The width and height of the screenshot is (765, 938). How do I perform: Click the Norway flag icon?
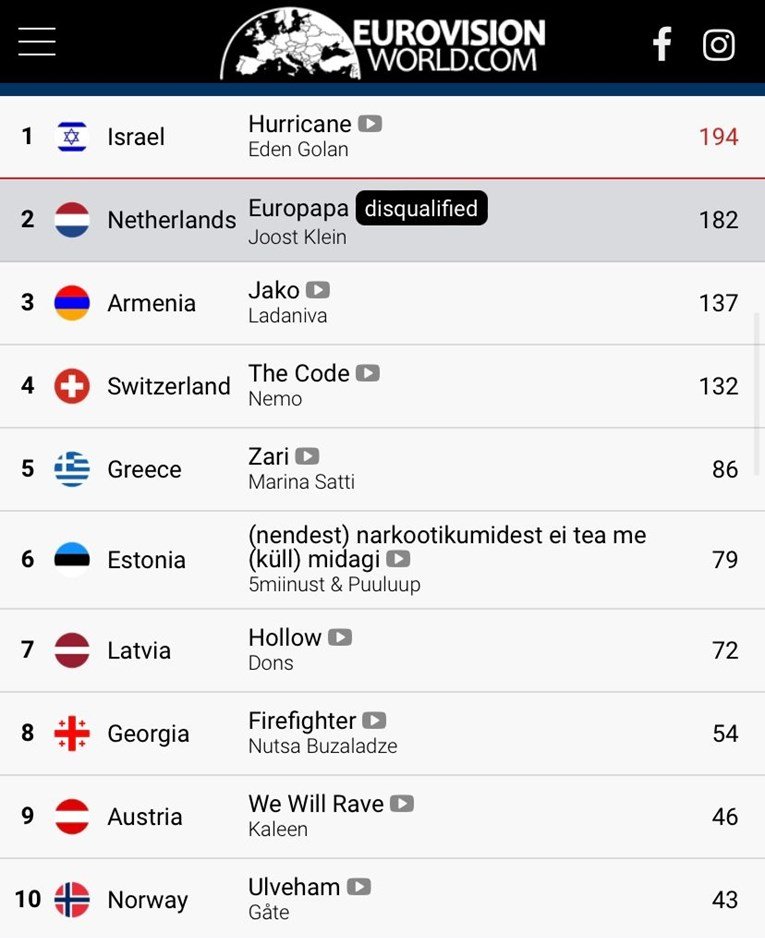[x=71, y=899]
